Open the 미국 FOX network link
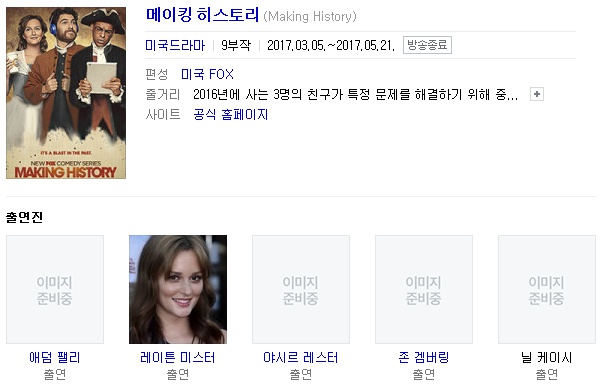 click(x=207, y=74)
